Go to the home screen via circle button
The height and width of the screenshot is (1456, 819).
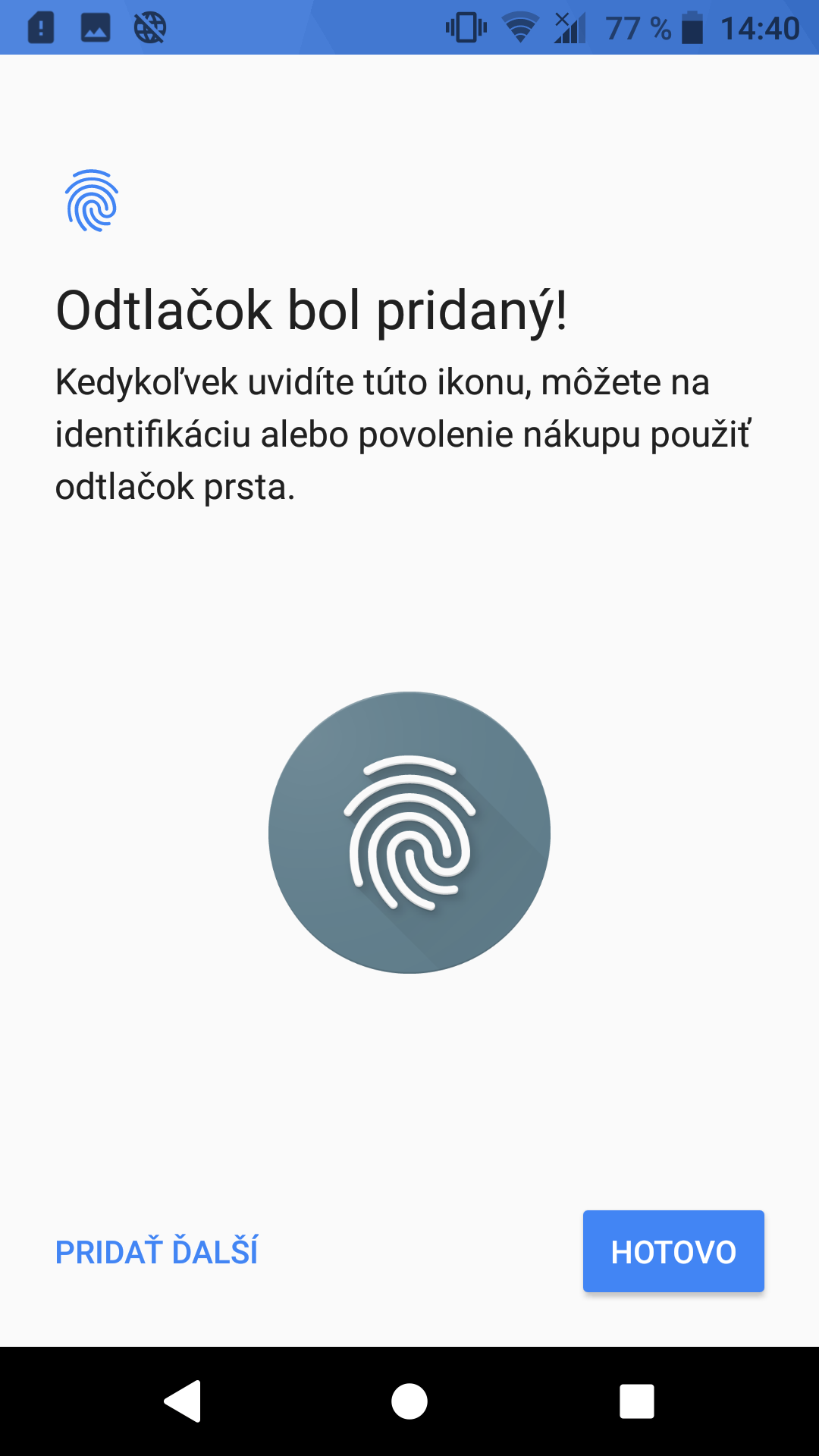(x=409, y=1401)
